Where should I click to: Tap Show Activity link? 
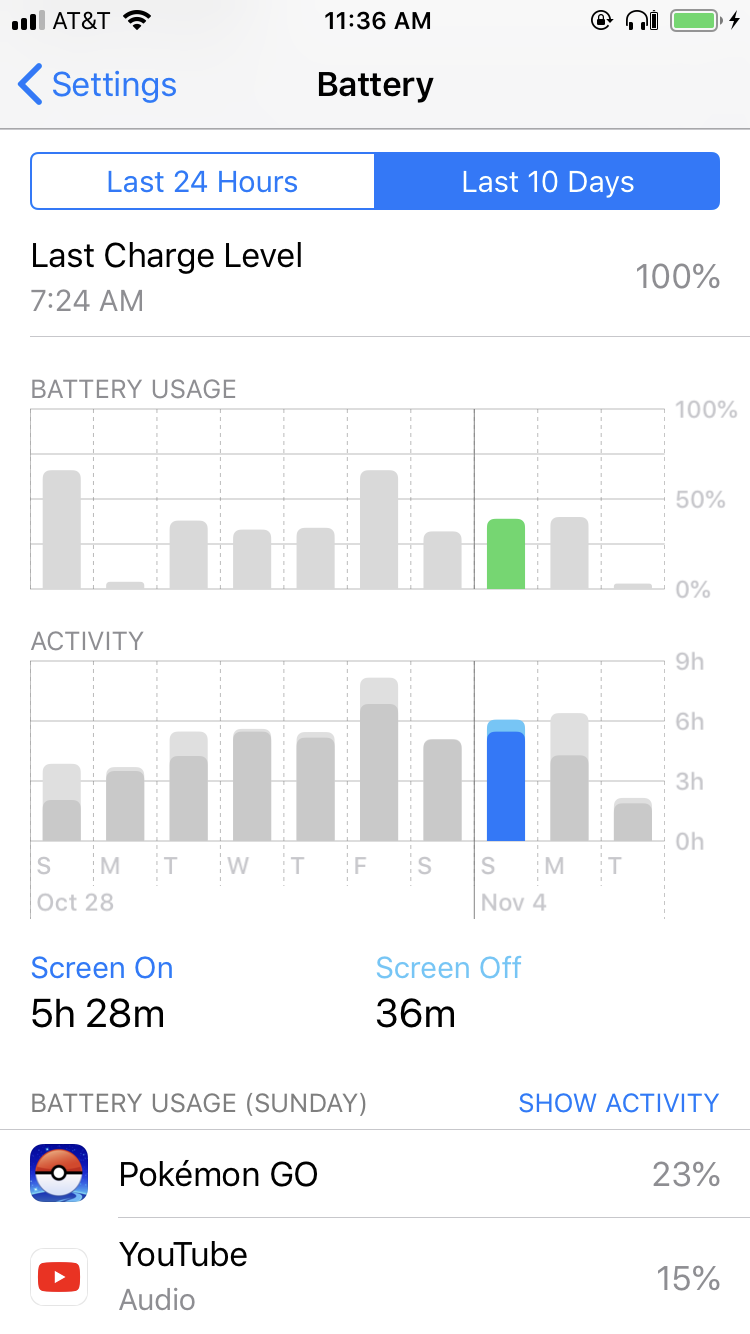pyautogui.click(x=618, y=1103)
